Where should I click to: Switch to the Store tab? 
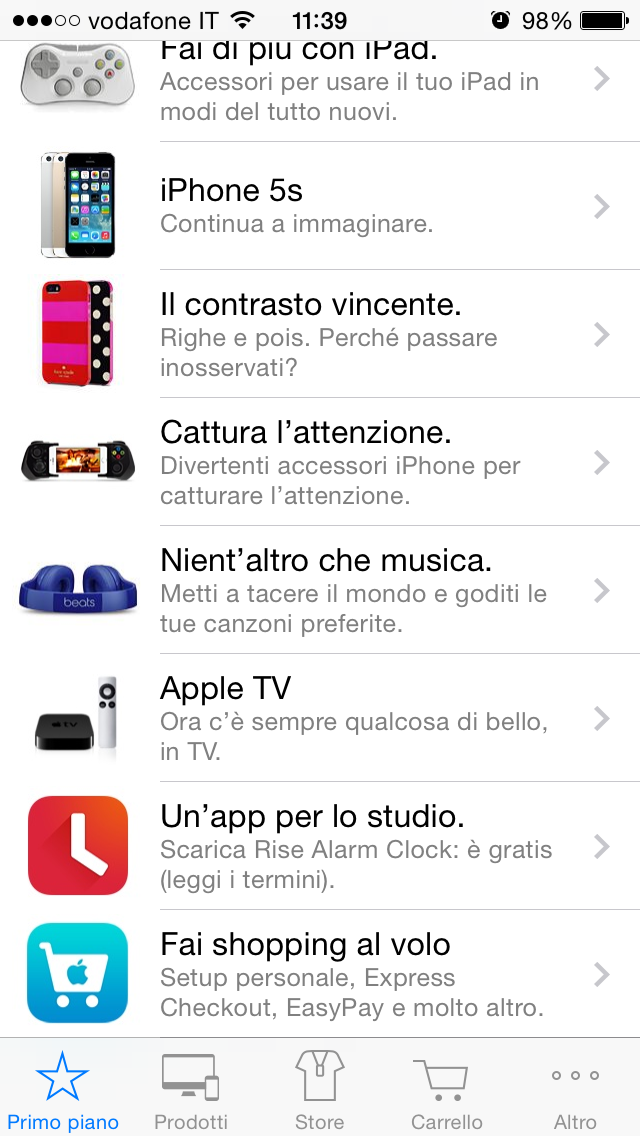pyautogui.click(x=319, y=1088)
